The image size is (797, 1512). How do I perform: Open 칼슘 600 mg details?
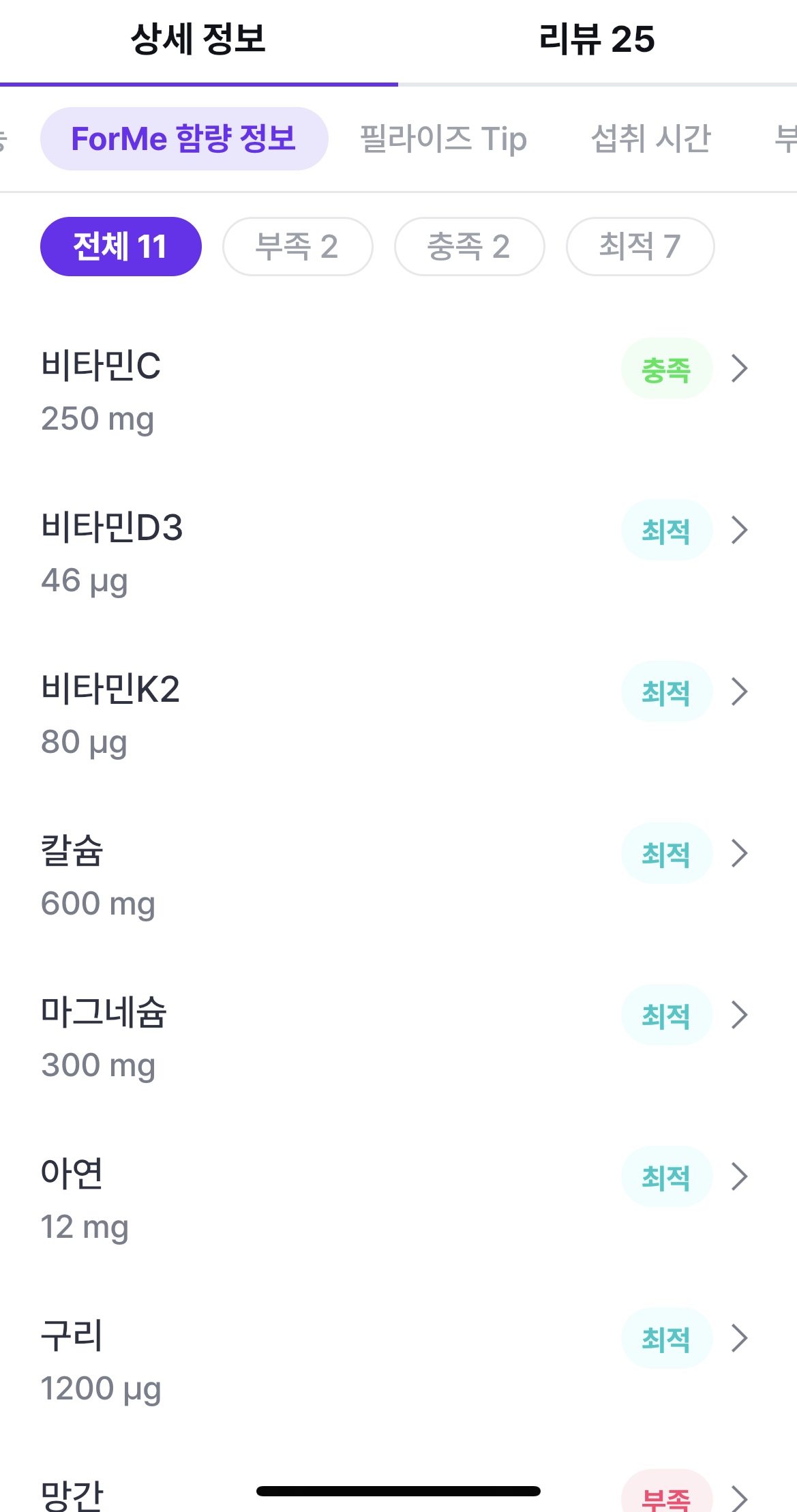(x=395, y=876)
